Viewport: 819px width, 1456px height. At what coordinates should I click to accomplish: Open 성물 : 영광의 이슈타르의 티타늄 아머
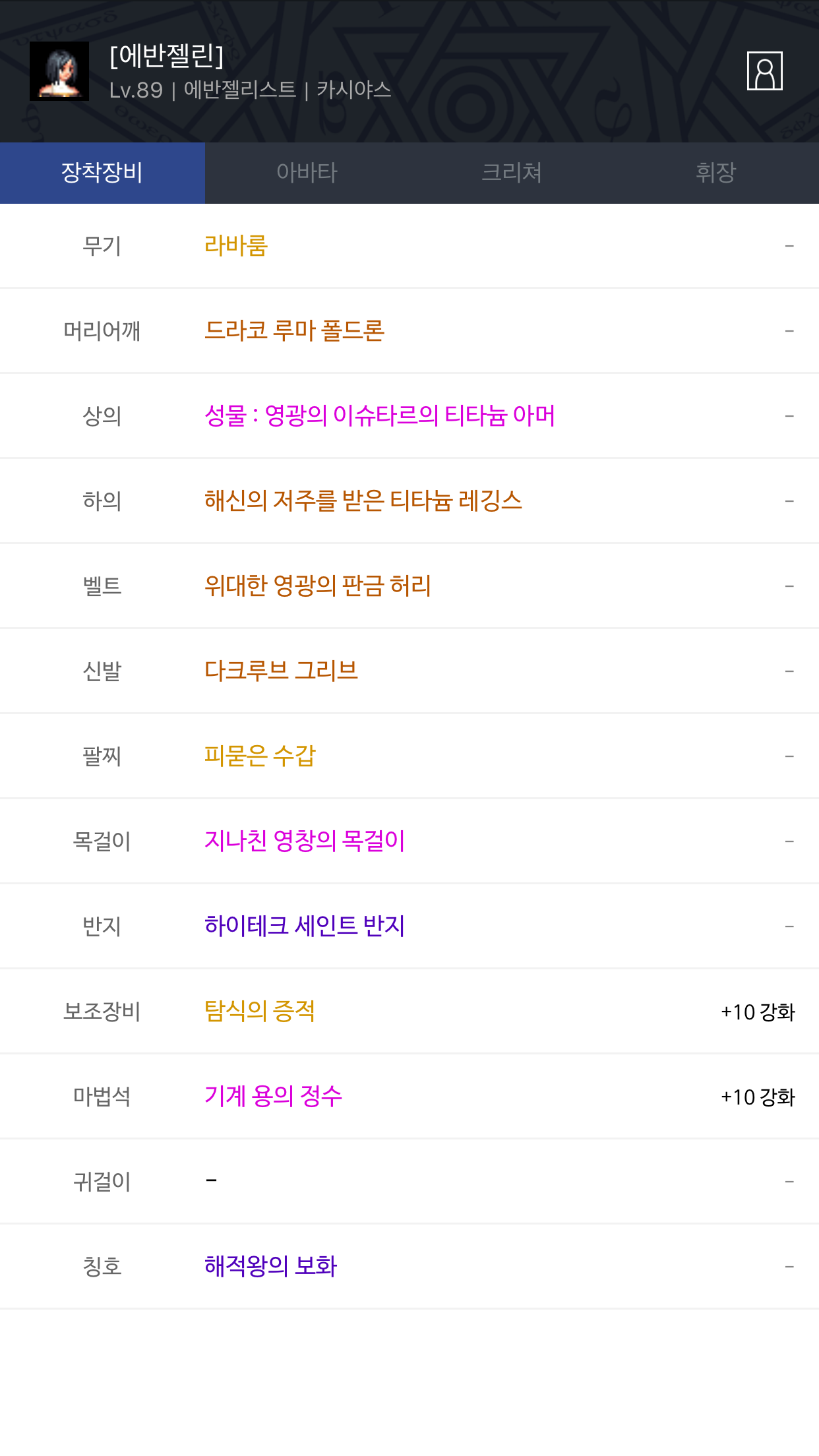coord(380,415)
